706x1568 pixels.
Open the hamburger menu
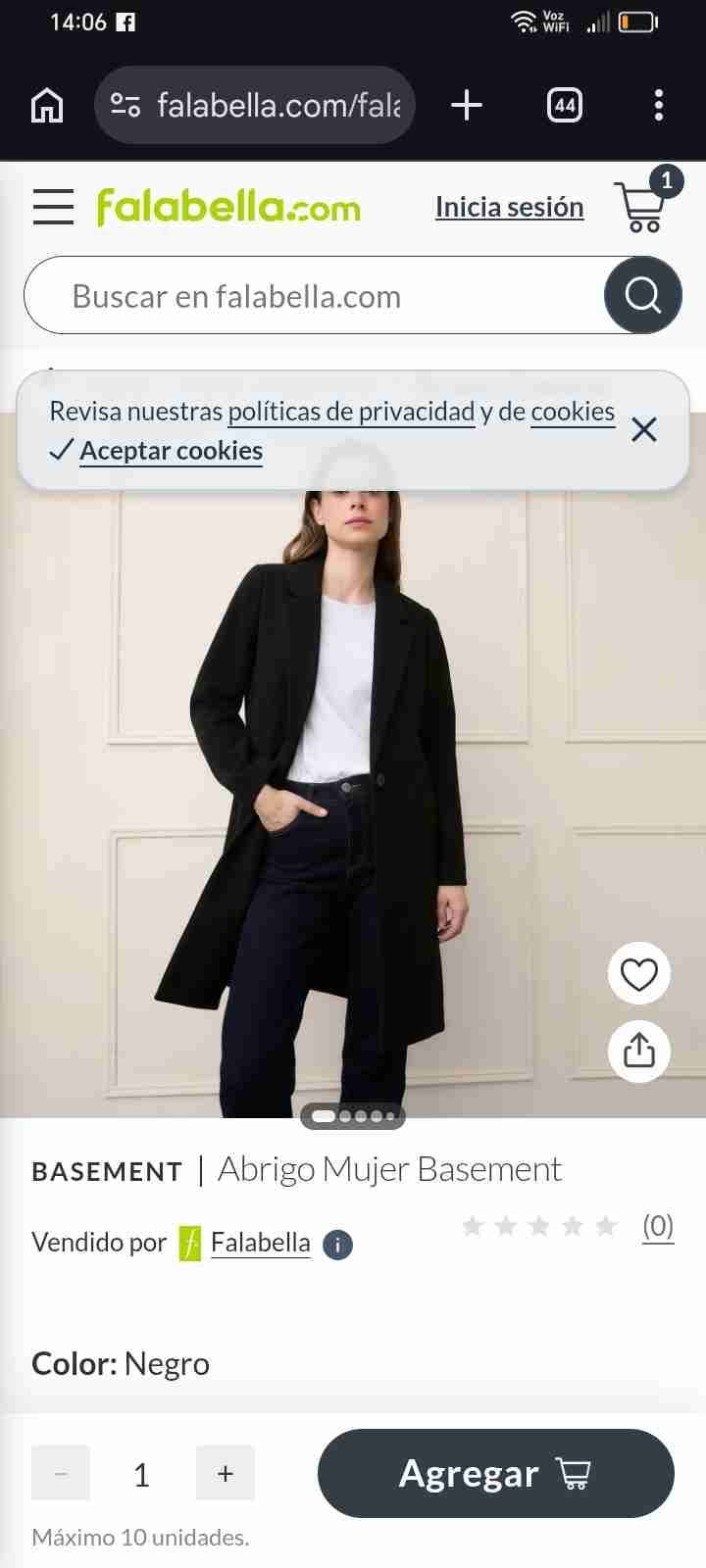pos(53,207)
